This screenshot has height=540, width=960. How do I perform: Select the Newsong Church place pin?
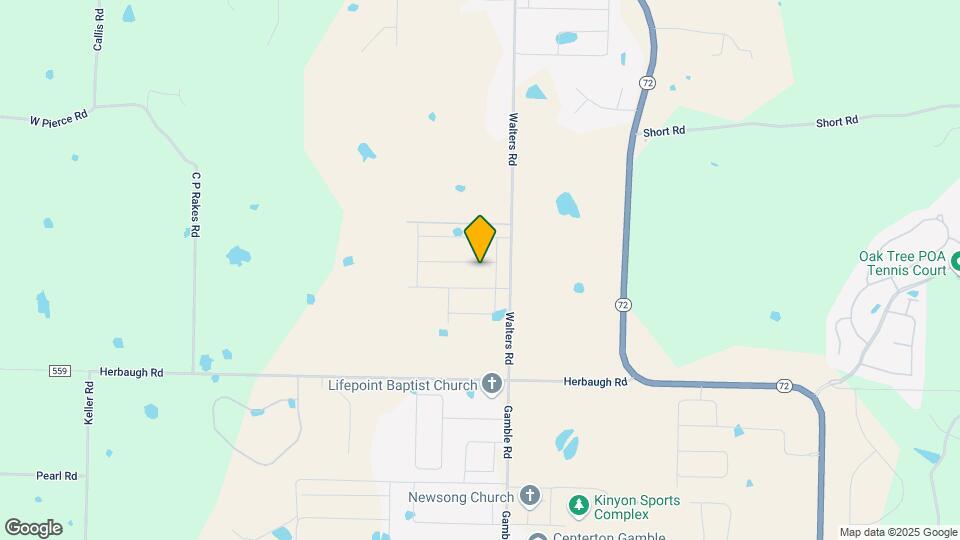point(529,496)
